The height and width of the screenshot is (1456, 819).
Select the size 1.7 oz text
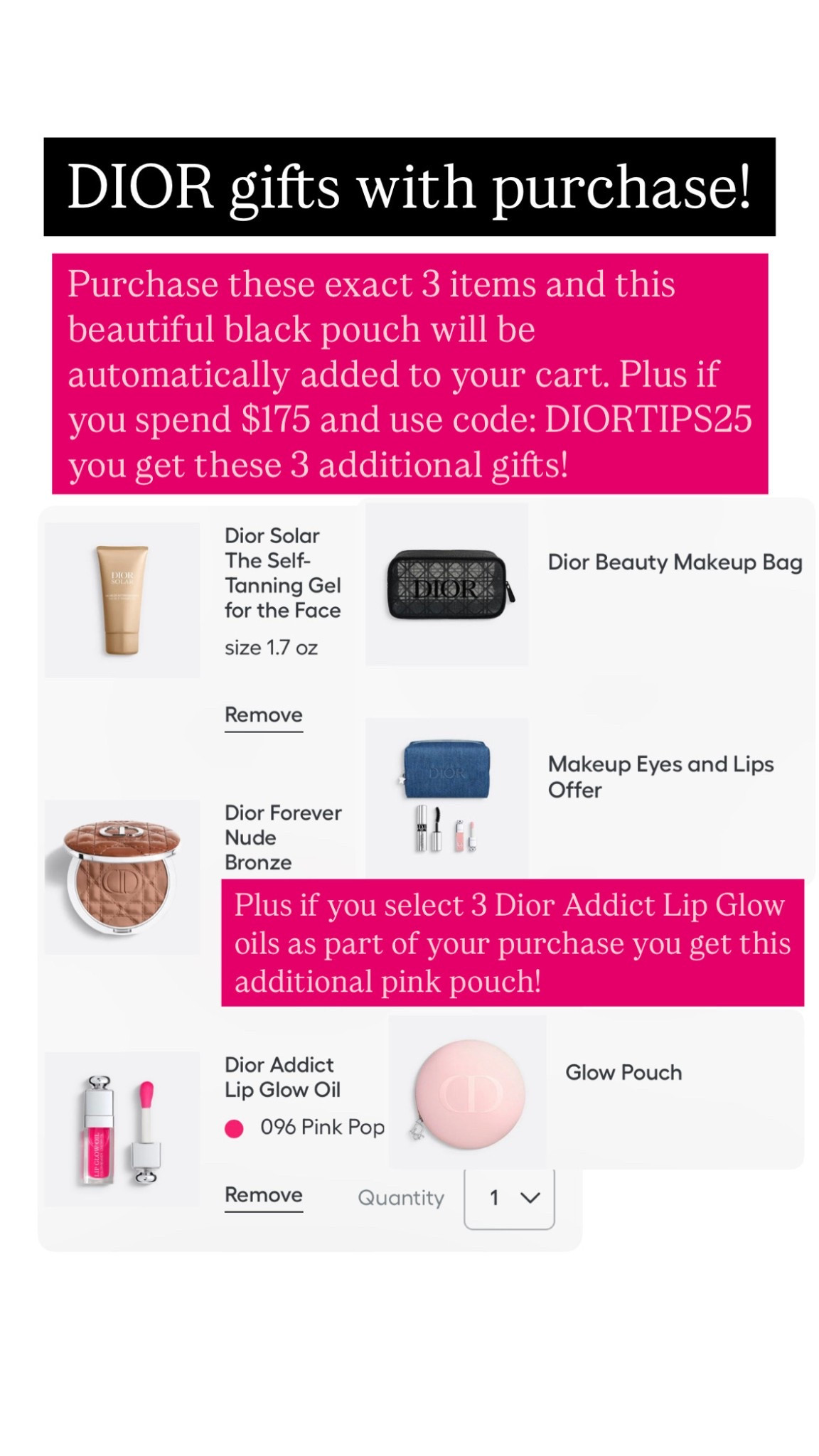click(x=273, y=647)
